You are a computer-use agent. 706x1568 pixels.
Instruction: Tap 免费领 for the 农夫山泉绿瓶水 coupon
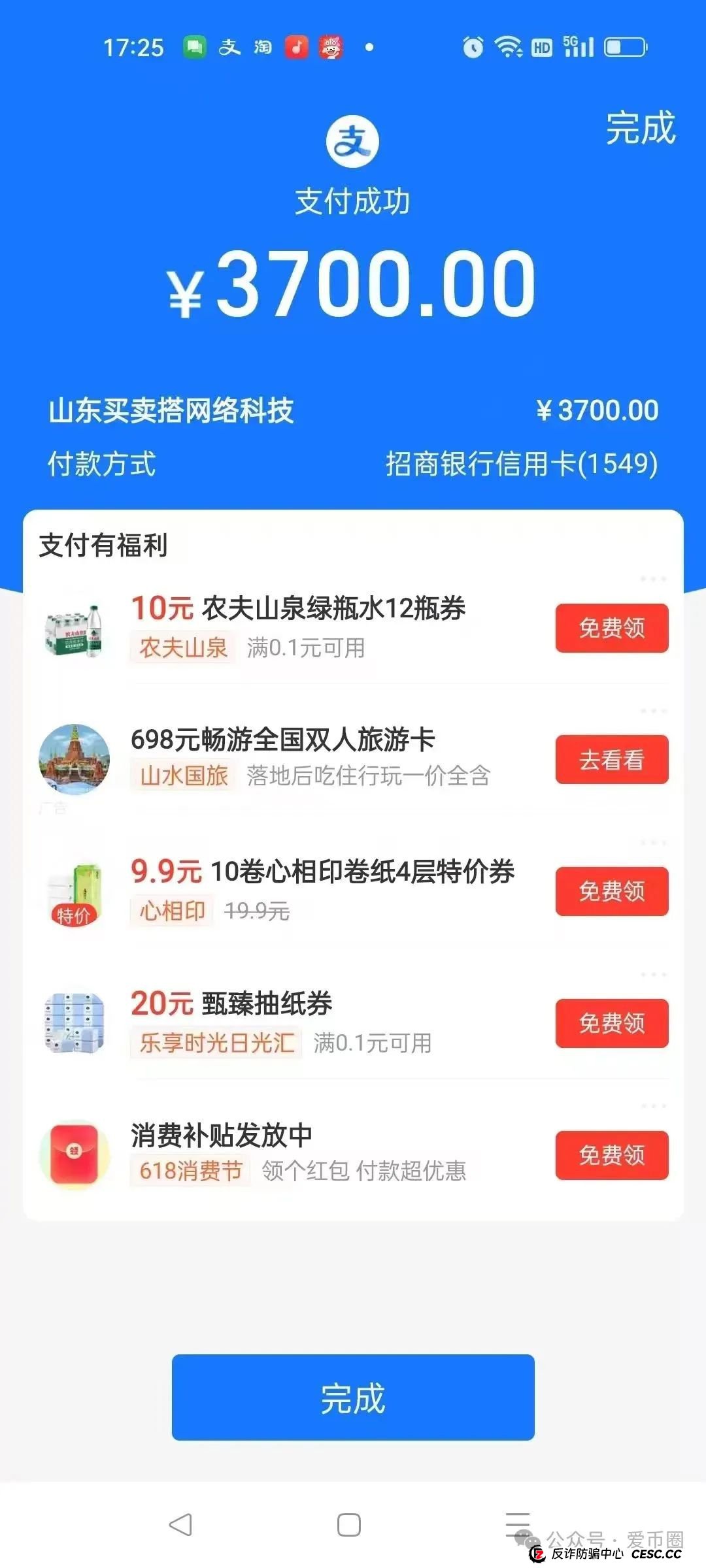(611, 629)
